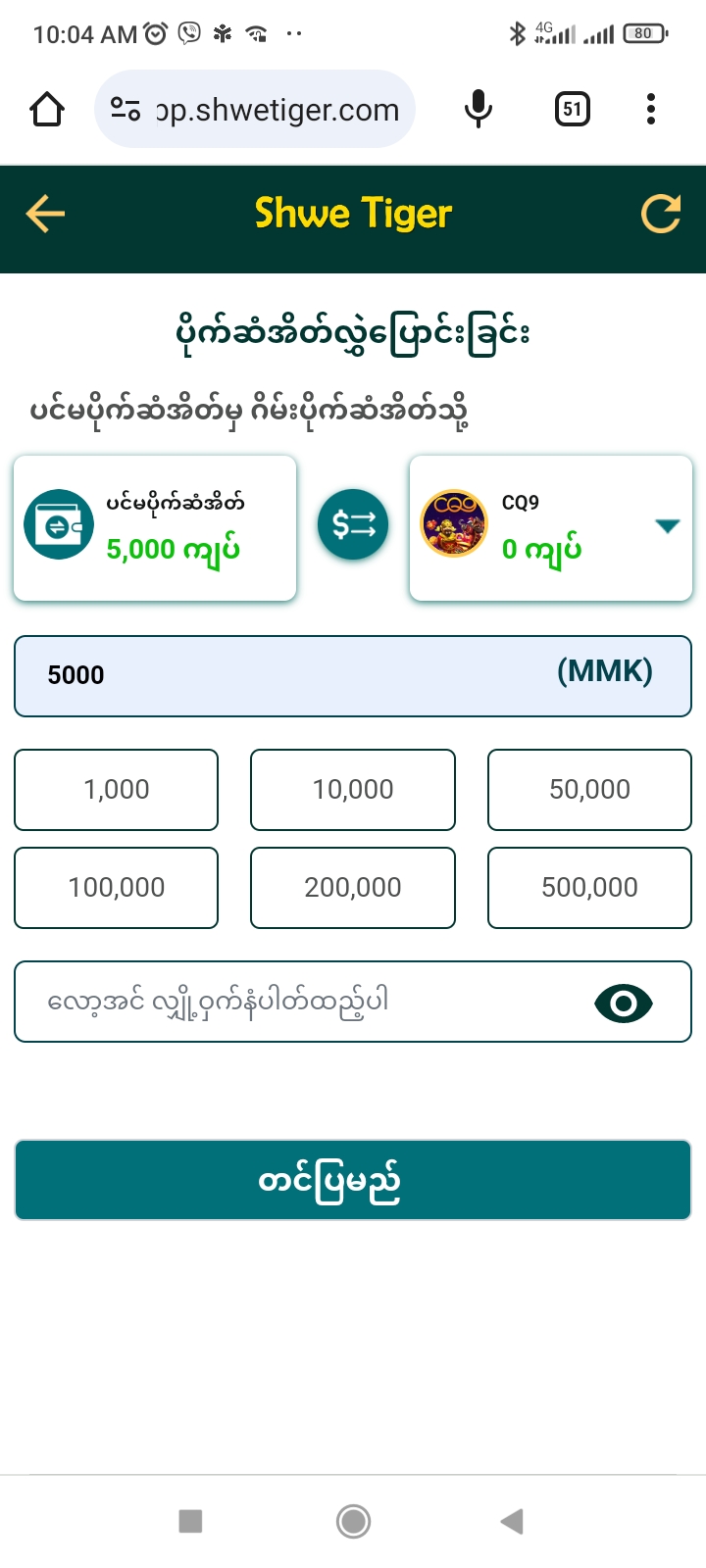
Task: Choose the 10,000 quick amount
Action: point(353,790)
